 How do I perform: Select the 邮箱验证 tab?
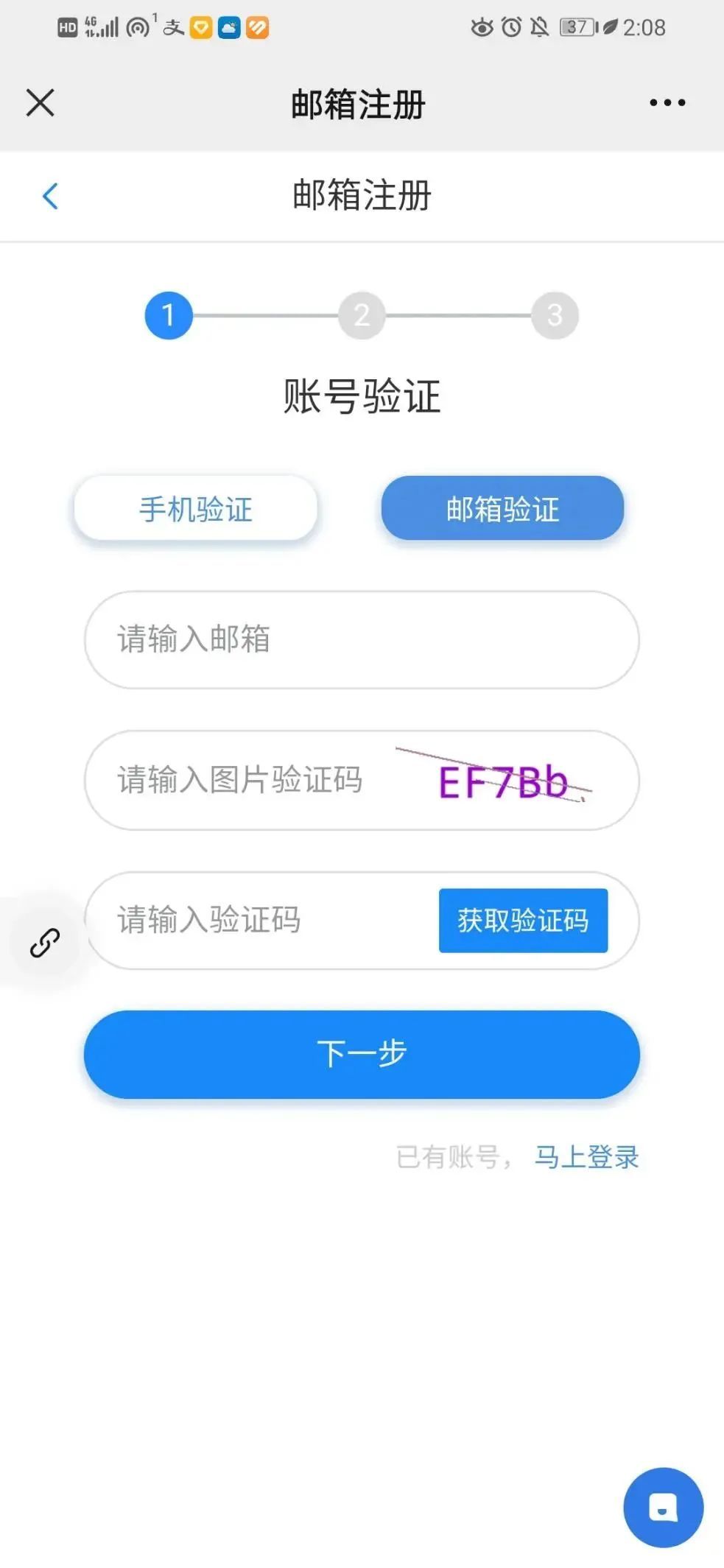click(x=502, y=509)
